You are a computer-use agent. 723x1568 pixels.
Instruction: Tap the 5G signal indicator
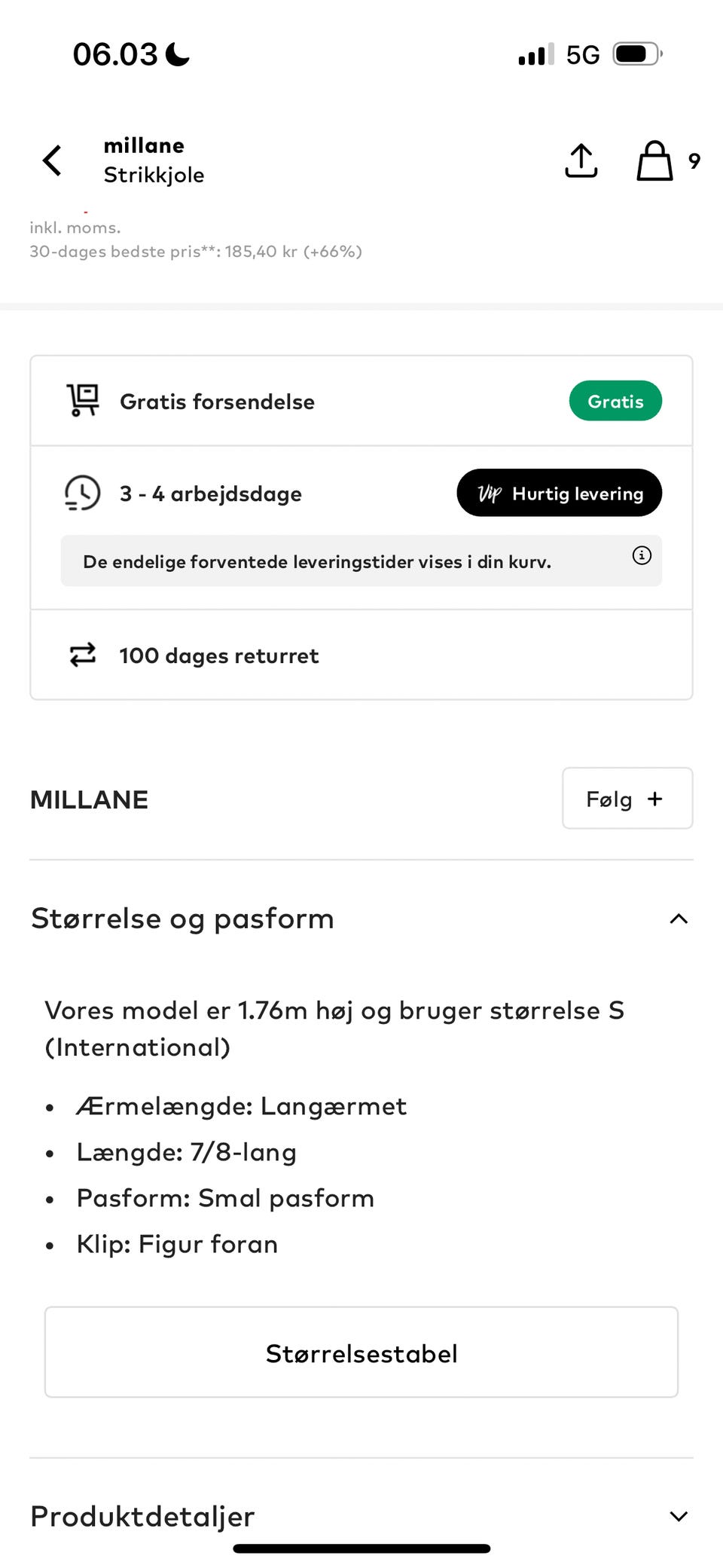coord(581,53)
